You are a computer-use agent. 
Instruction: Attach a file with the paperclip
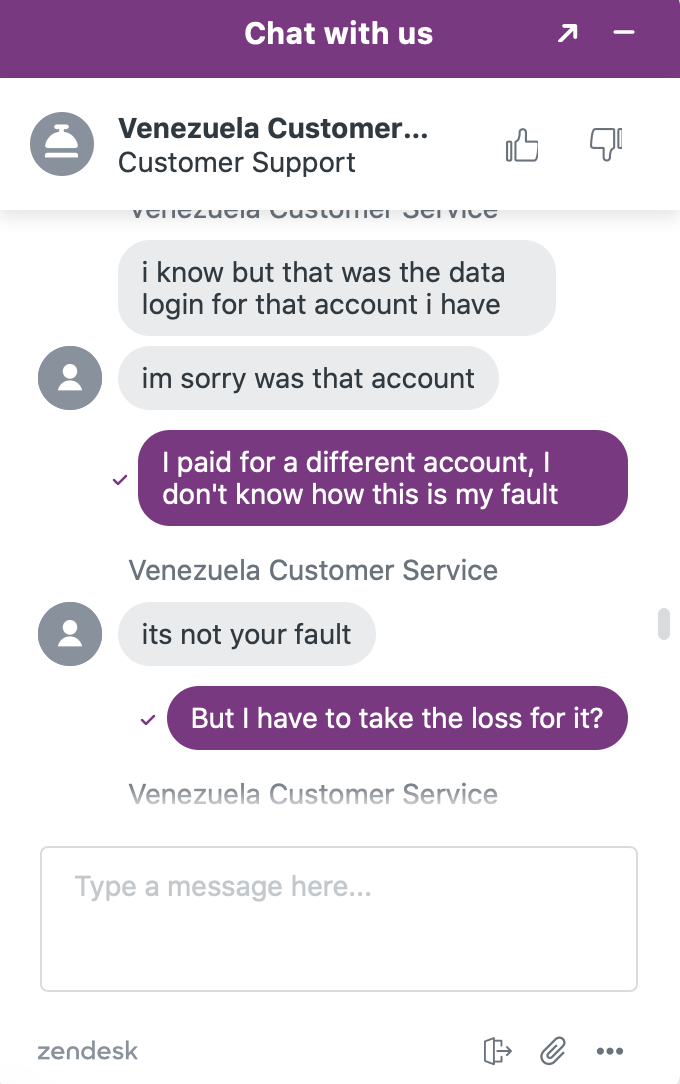(553, 1051)
